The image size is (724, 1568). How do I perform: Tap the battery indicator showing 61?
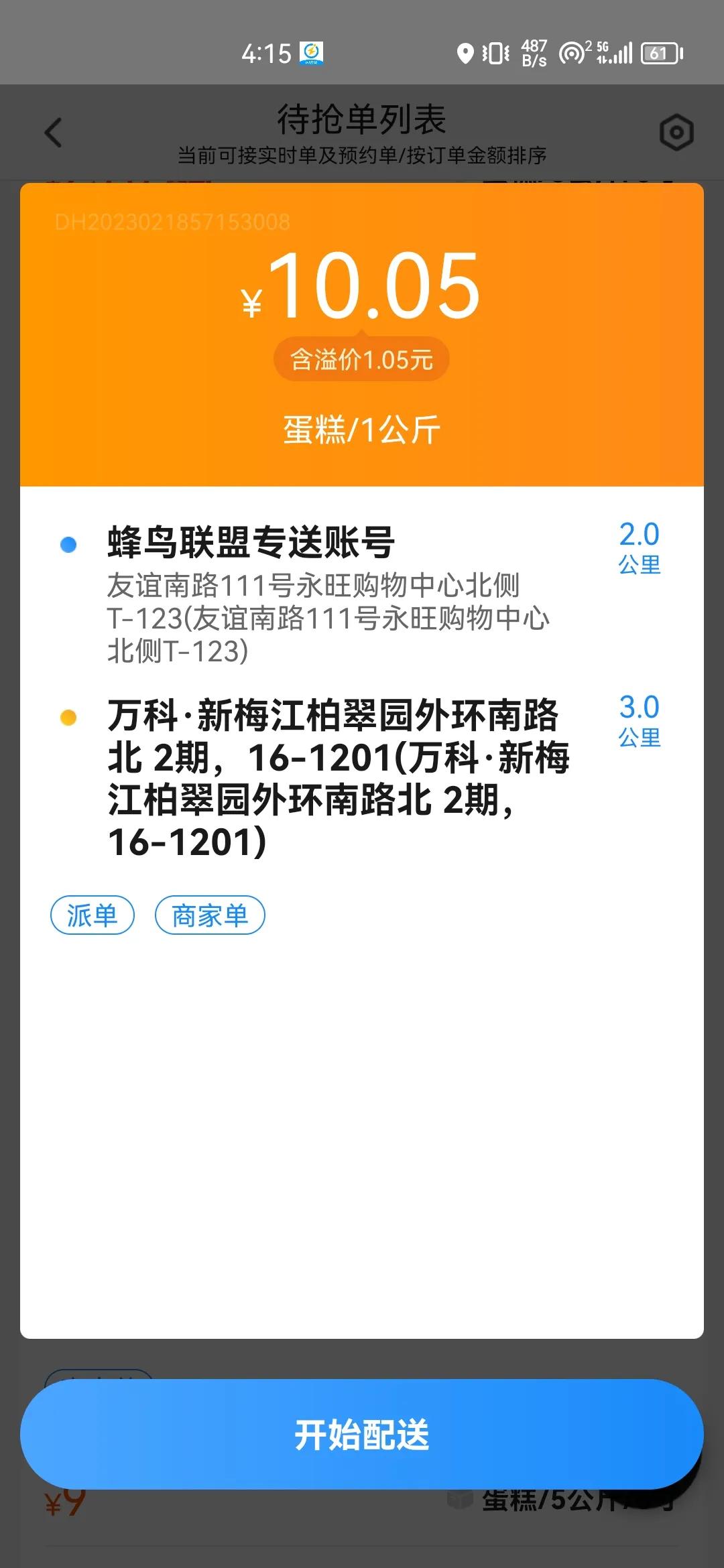(660, 52)
